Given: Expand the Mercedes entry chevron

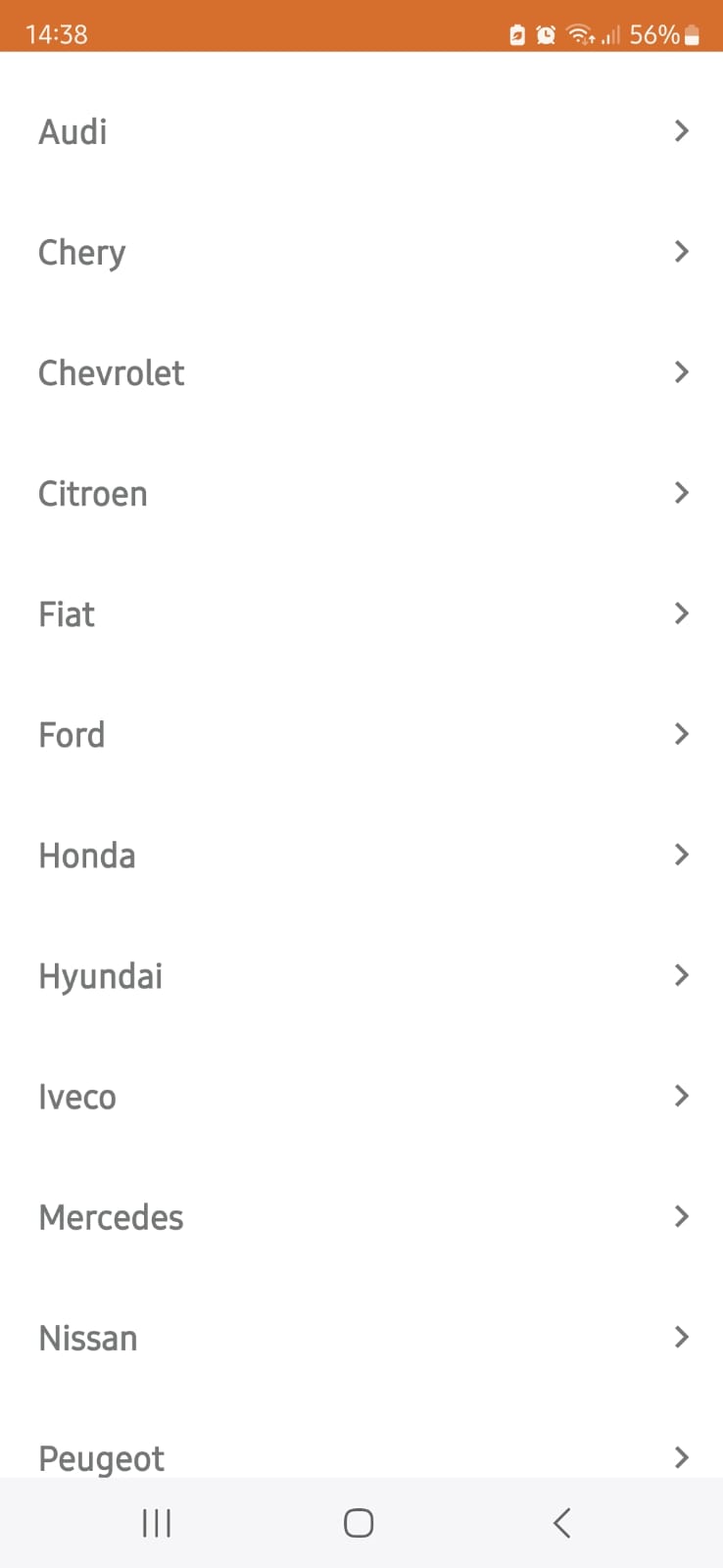Looking at the screenshot, I should [681, 1216].
